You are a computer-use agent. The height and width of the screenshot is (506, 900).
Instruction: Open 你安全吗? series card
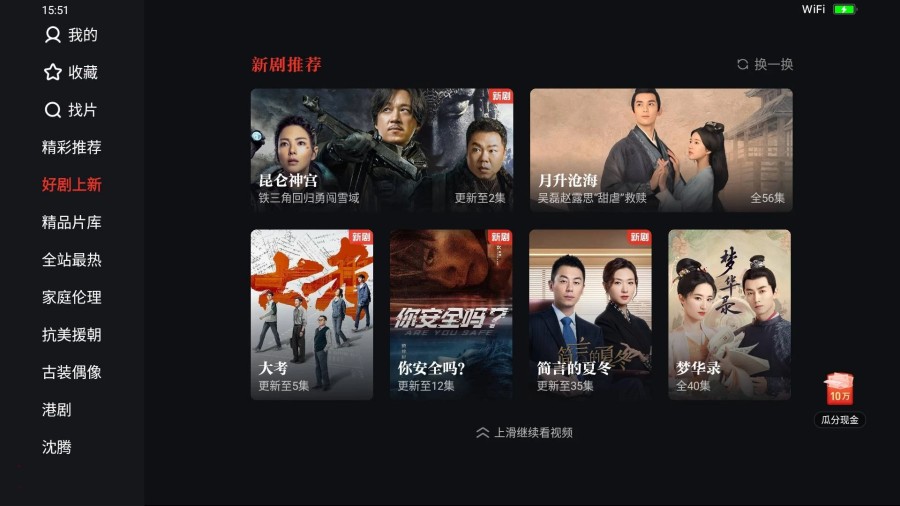[x=451, y=315]
